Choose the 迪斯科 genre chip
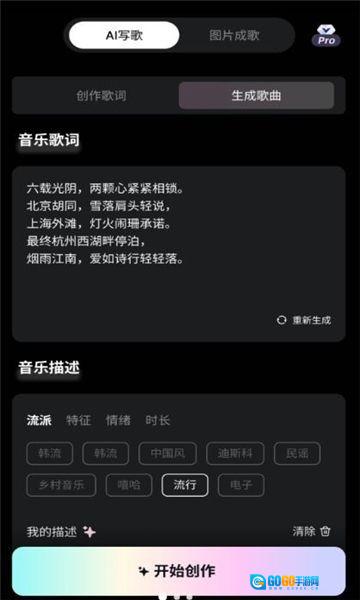This screenshot has width=360, height=600. point(235,453)
